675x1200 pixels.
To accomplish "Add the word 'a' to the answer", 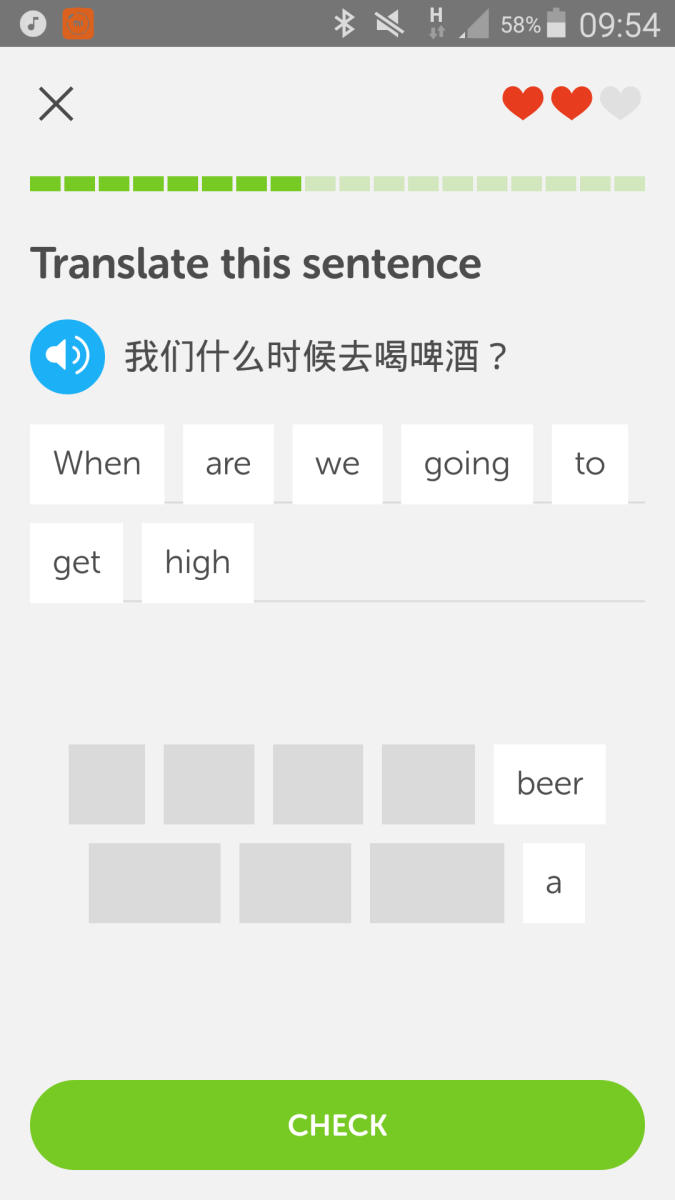I will coord(554,883).
